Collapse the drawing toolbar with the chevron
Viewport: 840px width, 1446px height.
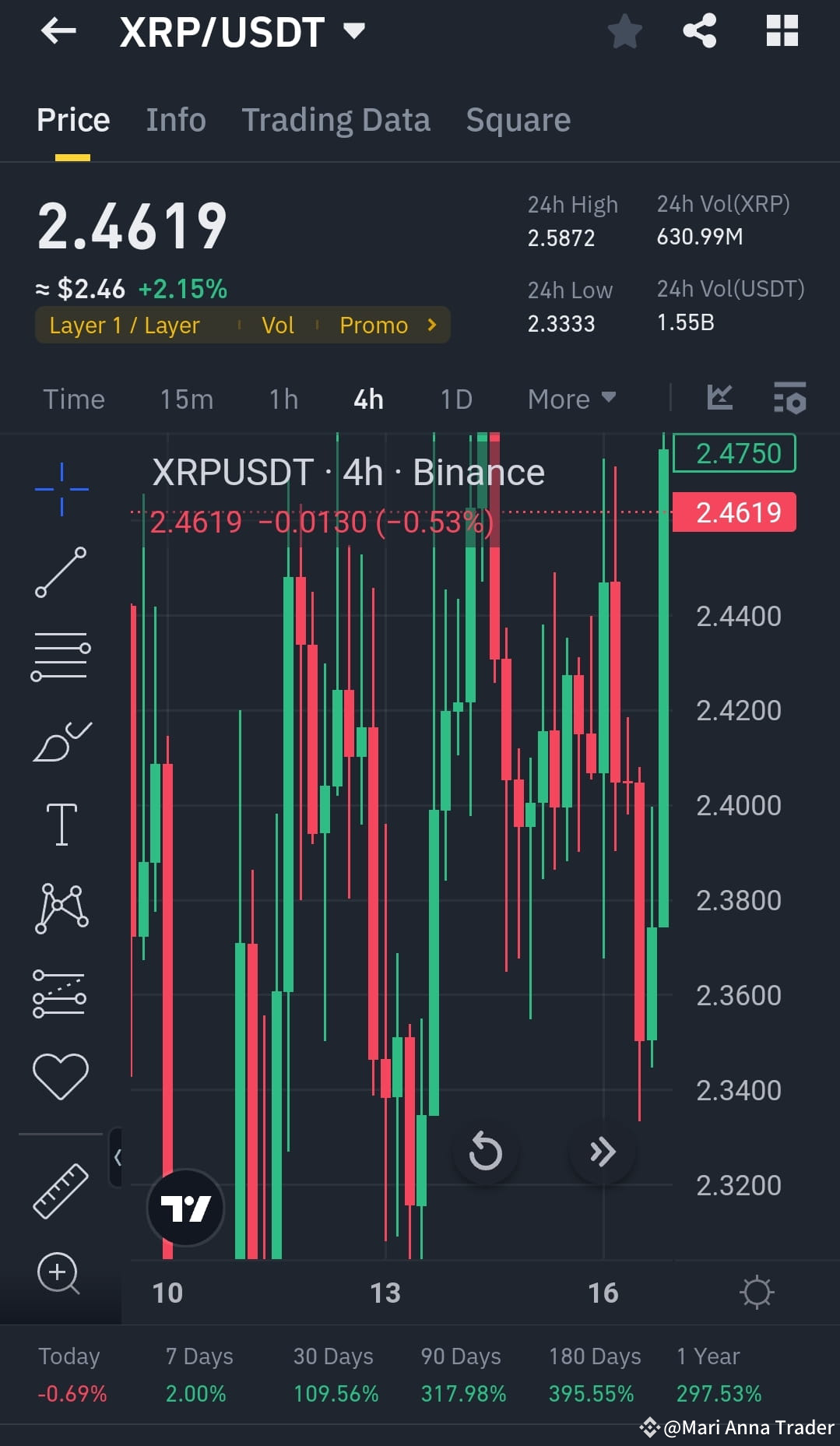(118, 1158)
